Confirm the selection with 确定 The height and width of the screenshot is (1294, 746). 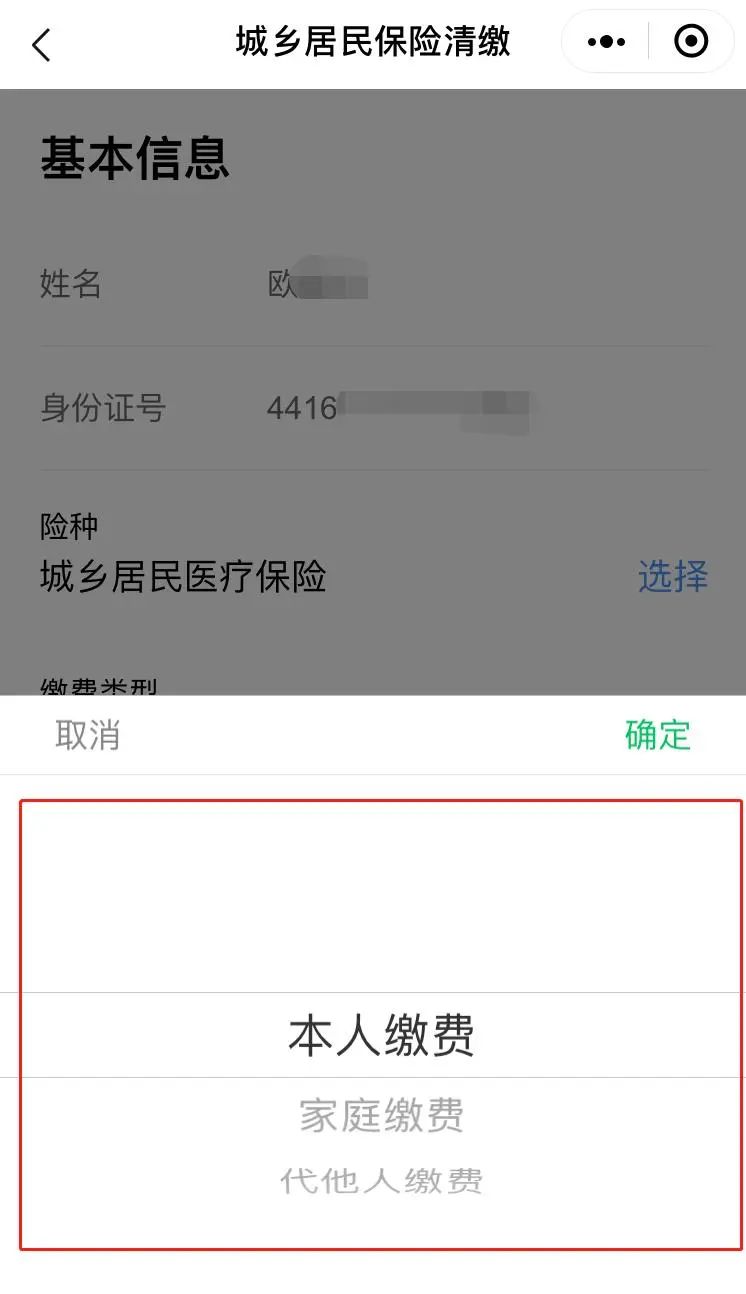click(x=657, y=735)
